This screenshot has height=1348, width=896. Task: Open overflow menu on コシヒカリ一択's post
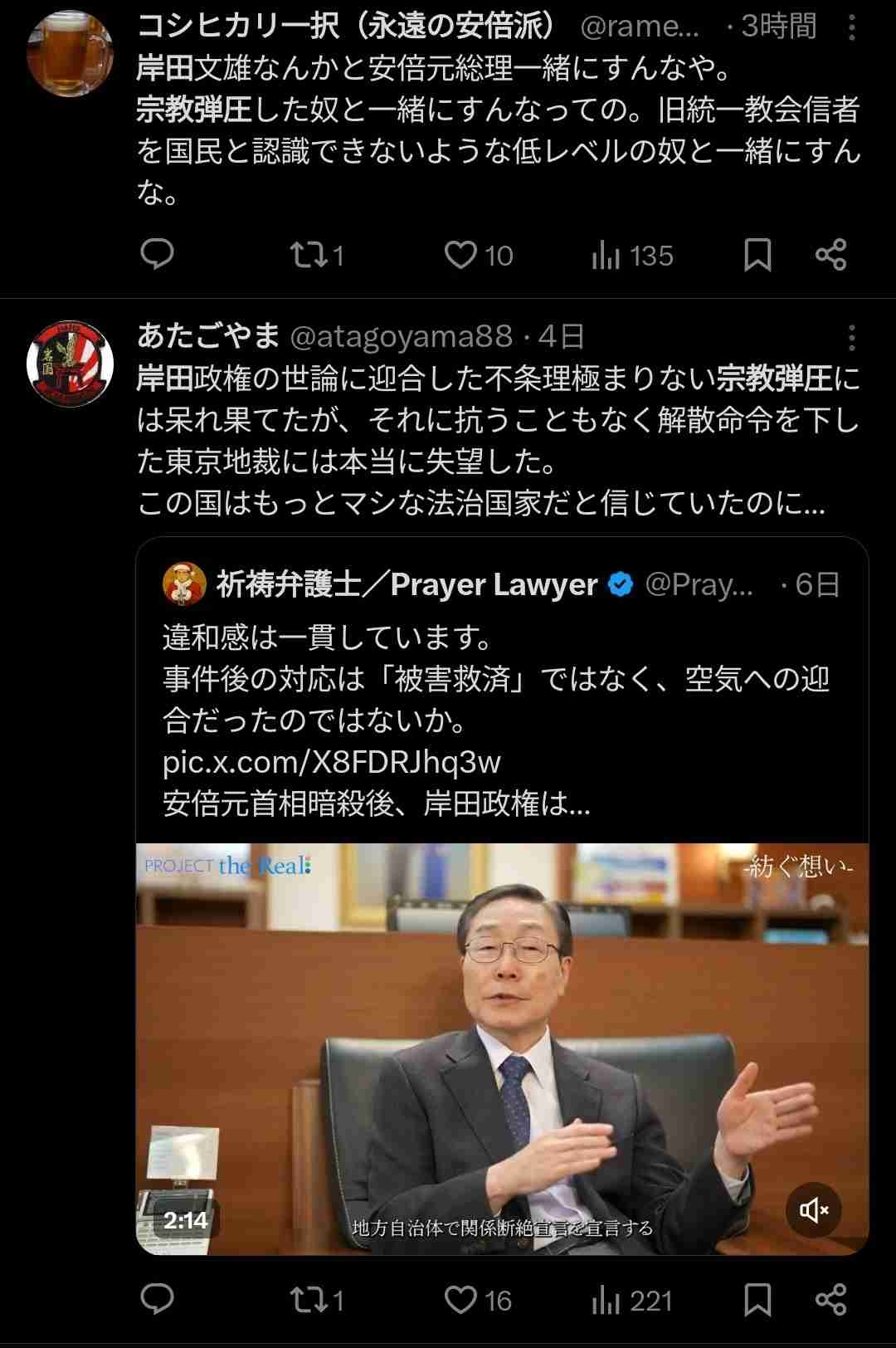point(852,28)
